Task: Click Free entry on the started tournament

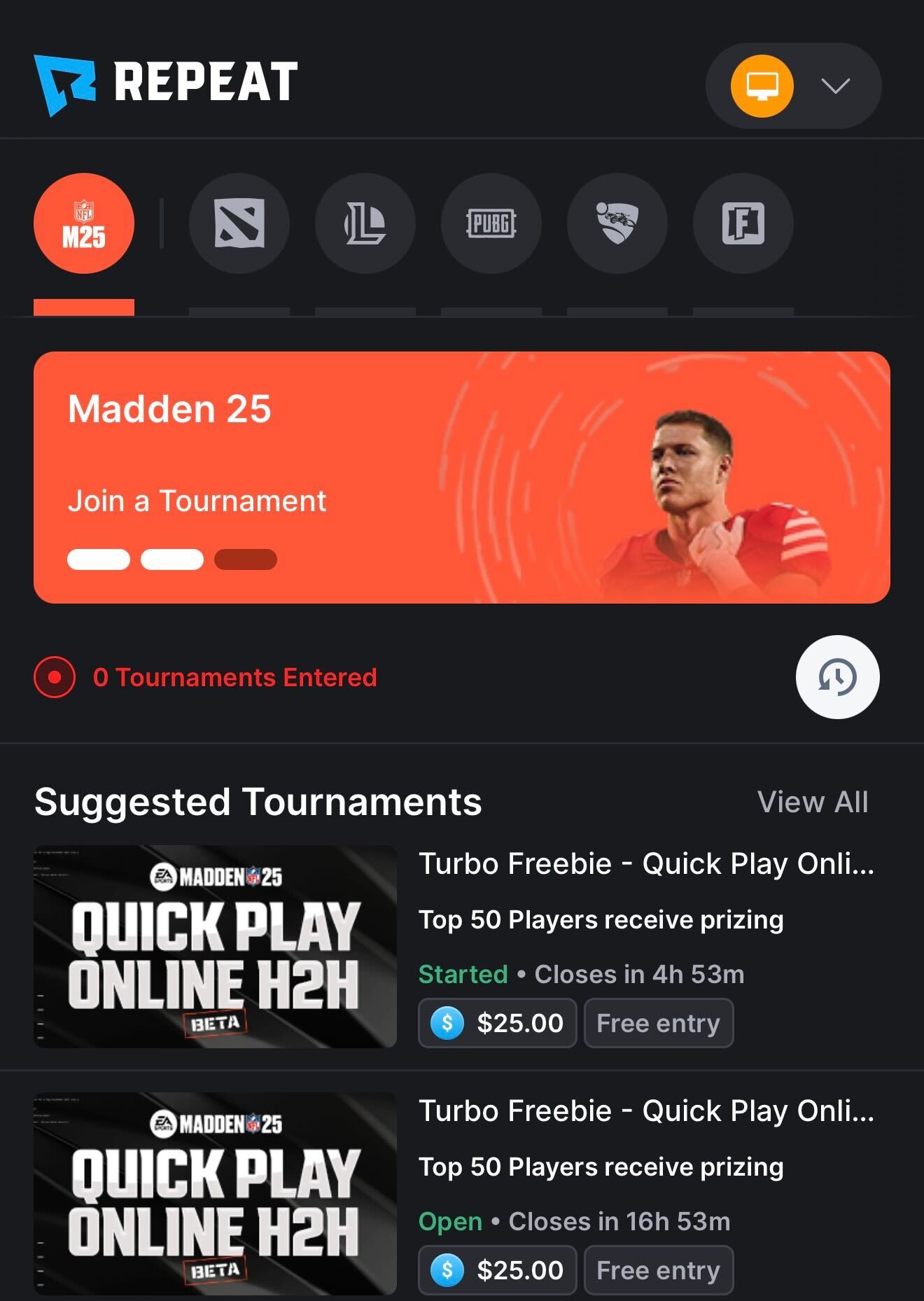Action: click(x=657, y=1023)
